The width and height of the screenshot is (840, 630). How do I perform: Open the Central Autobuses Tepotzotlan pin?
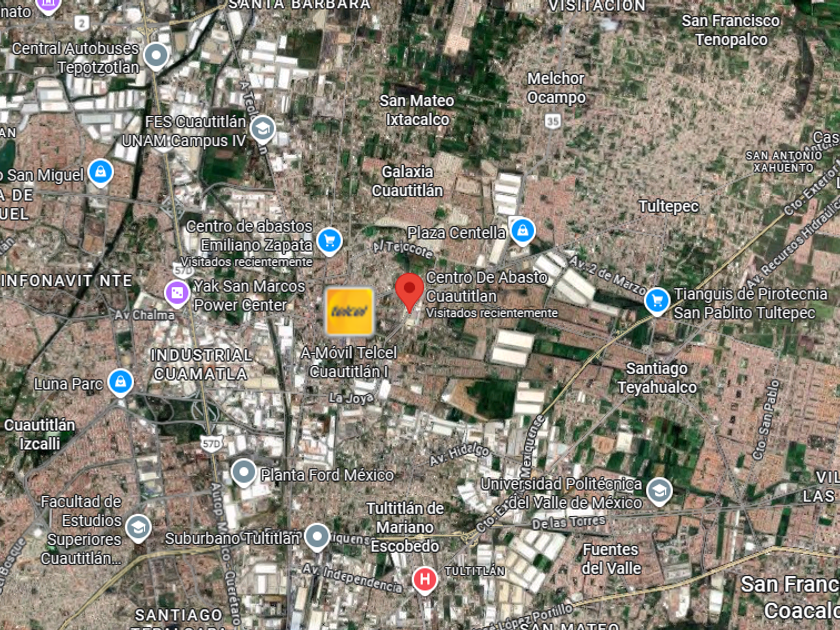[x=156, y=55]
